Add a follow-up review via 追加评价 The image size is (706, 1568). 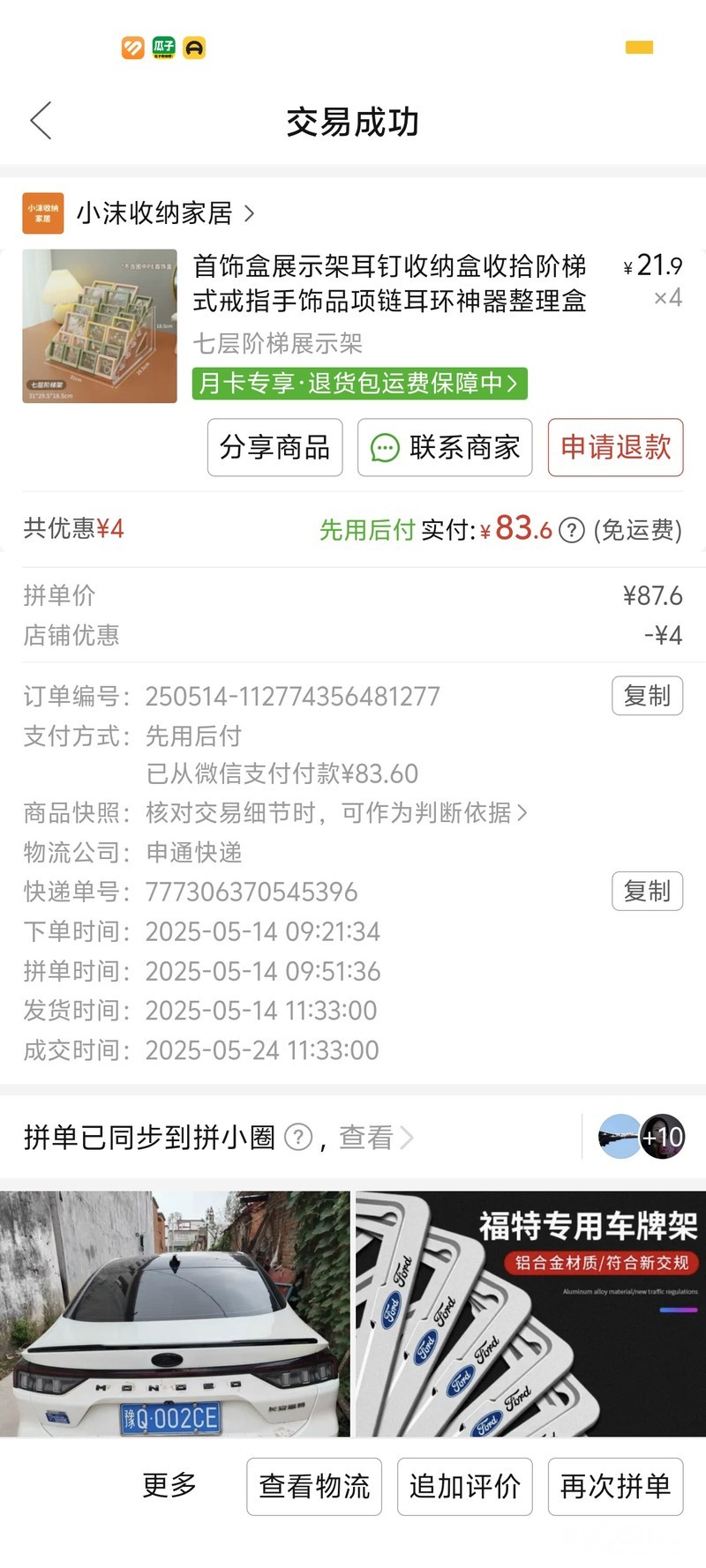point(464,1486)
